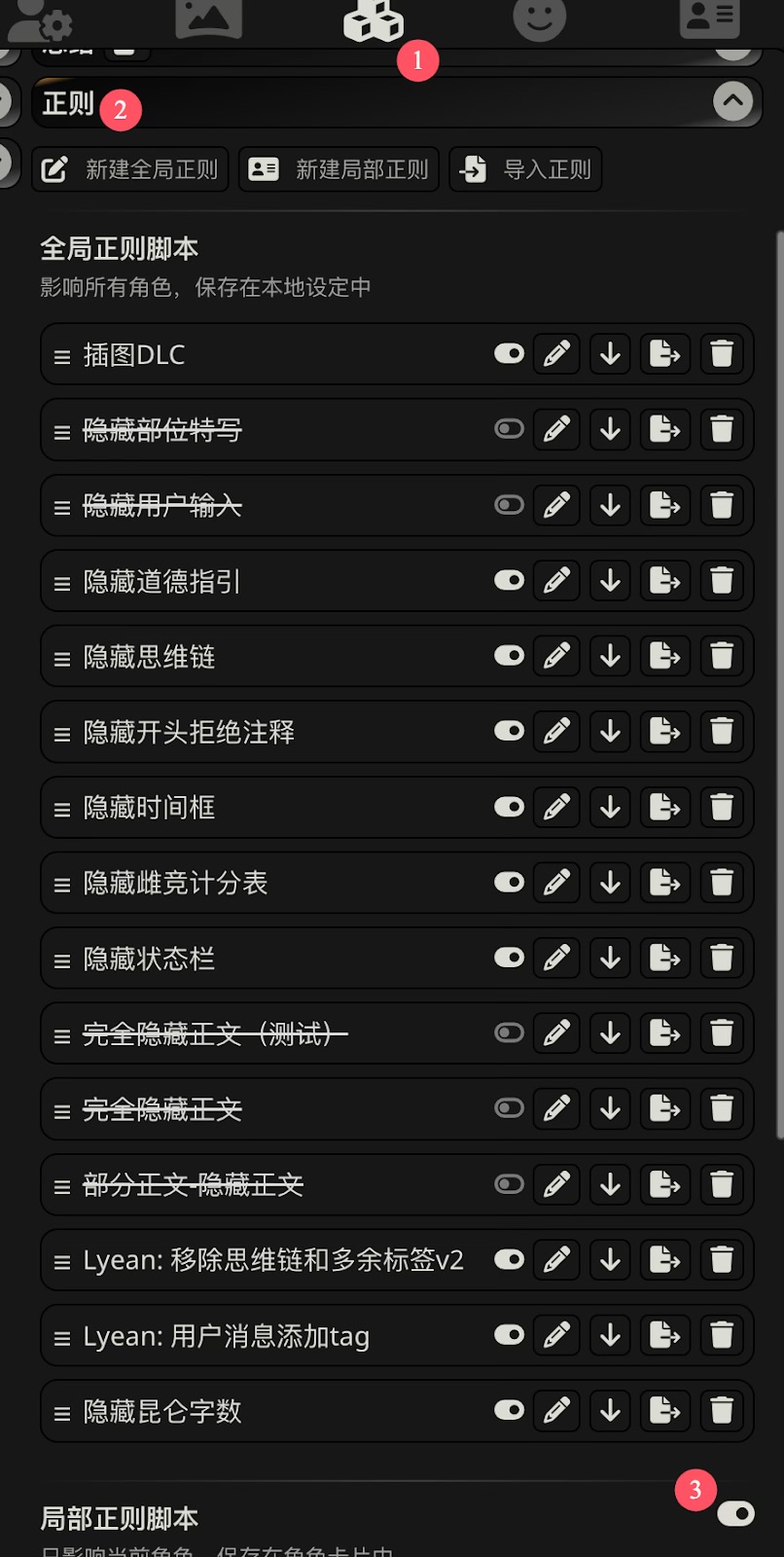
Task: Enable the 隐藏部位特写 script
Action: pyautogui.click(x=509, y=429)
